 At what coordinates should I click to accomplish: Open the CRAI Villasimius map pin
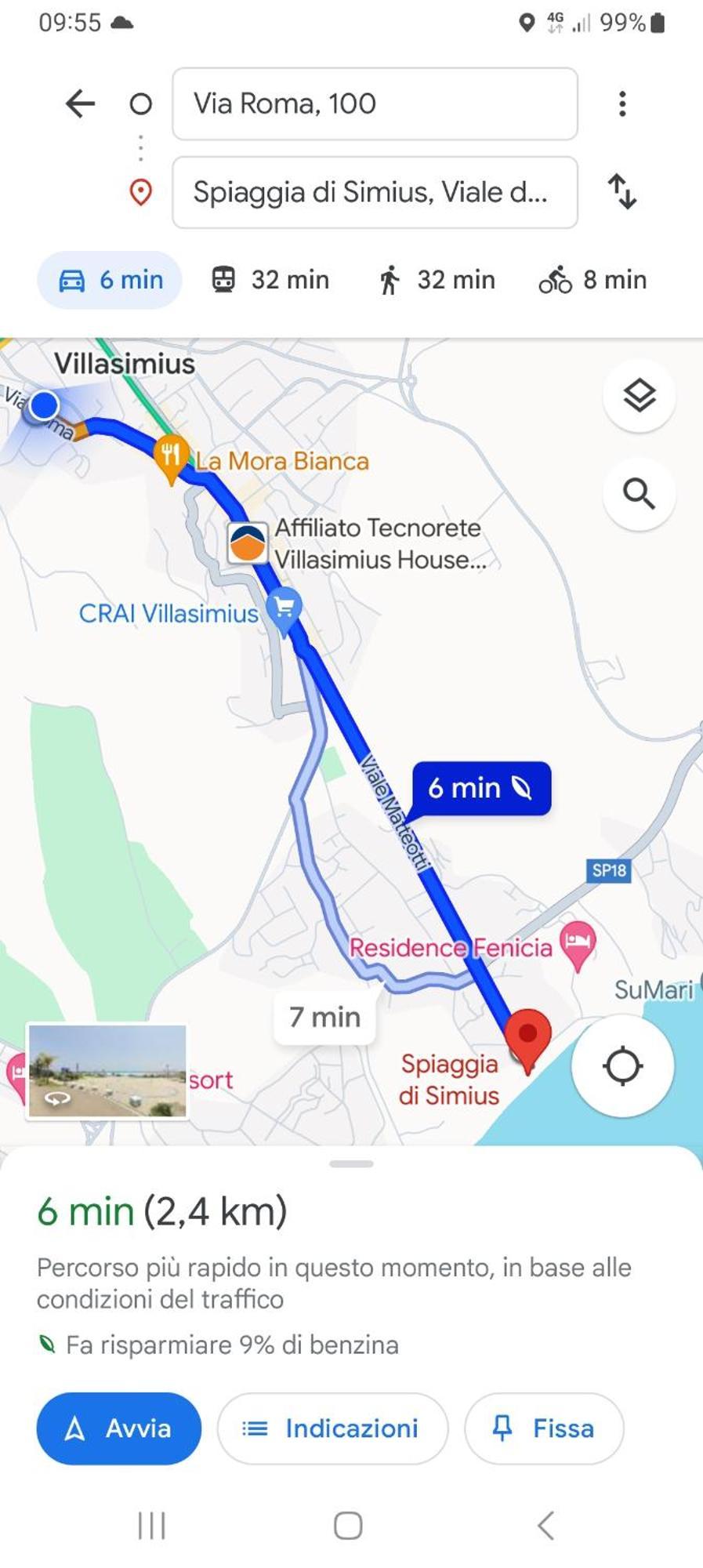pos(284,608)
